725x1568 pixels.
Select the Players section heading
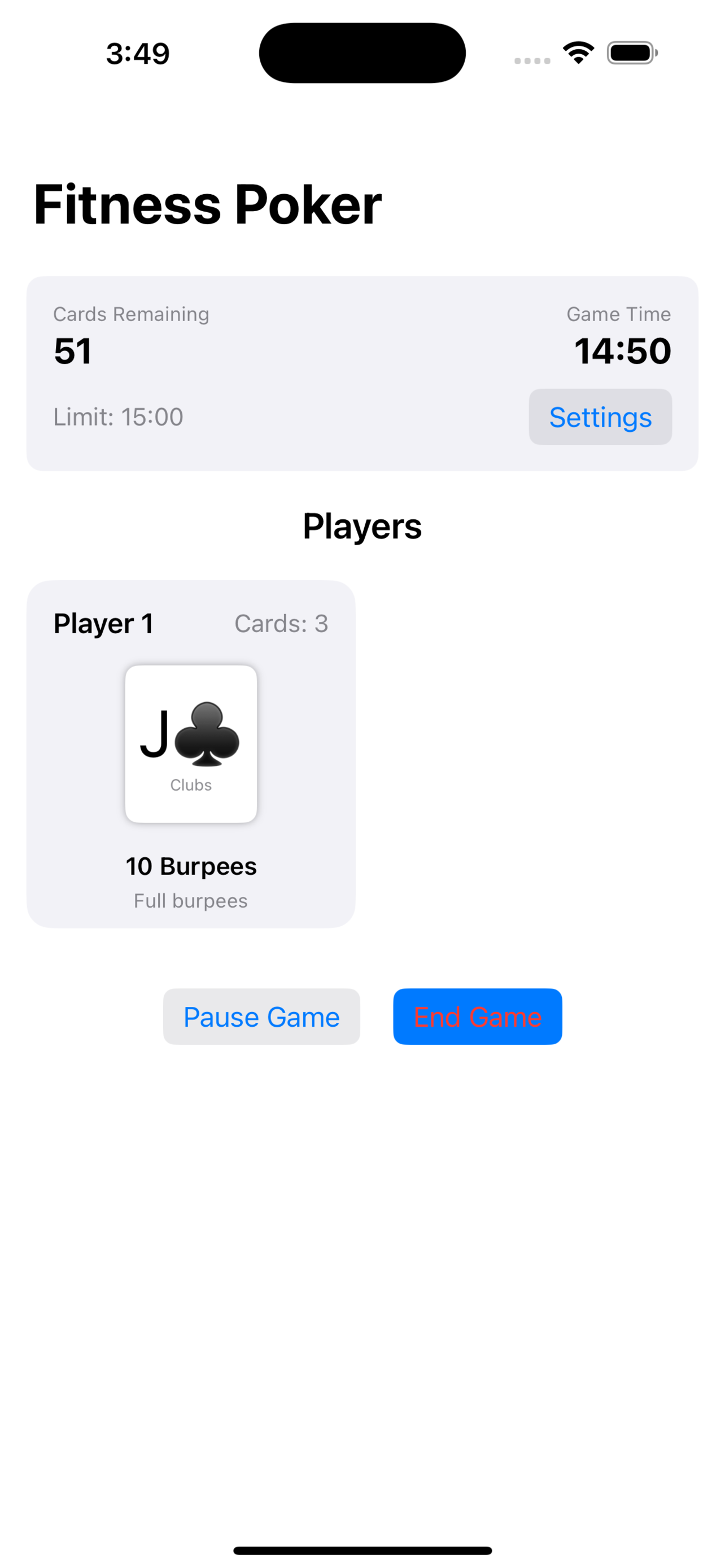[362, 526]
